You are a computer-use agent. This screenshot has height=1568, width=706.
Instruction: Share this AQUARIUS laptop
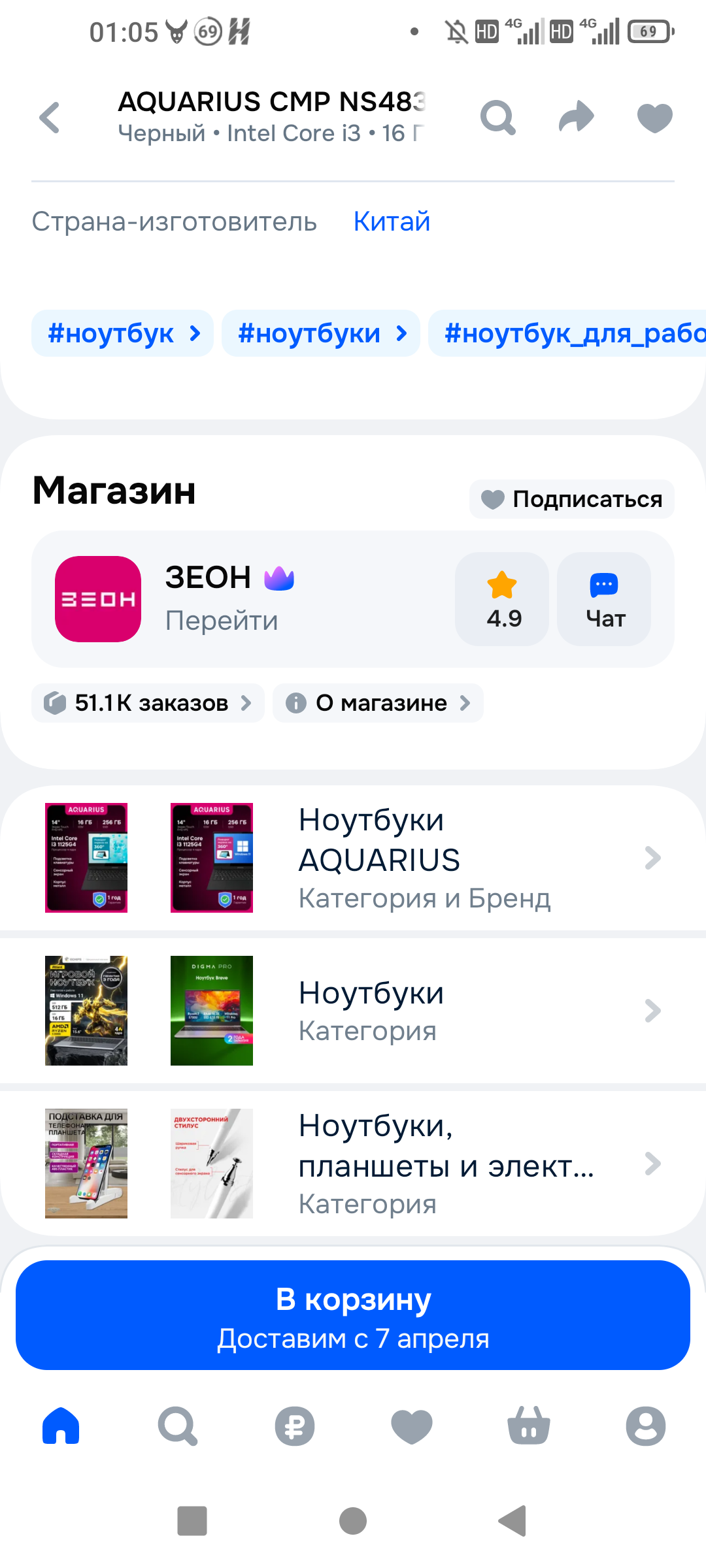(576, 118)
